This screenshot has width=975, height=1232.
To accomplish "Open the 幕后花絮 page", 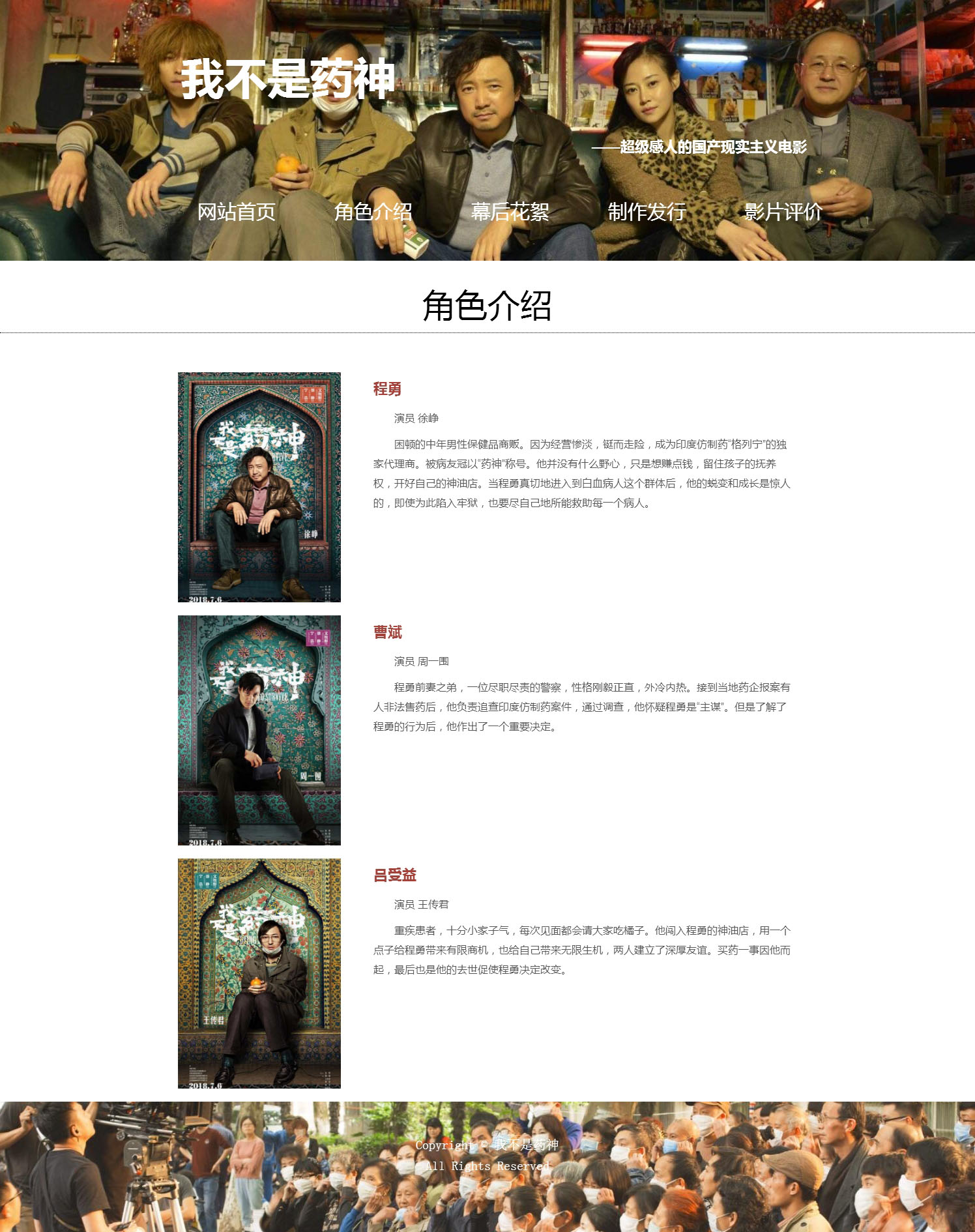I will [x=510, y=212].
